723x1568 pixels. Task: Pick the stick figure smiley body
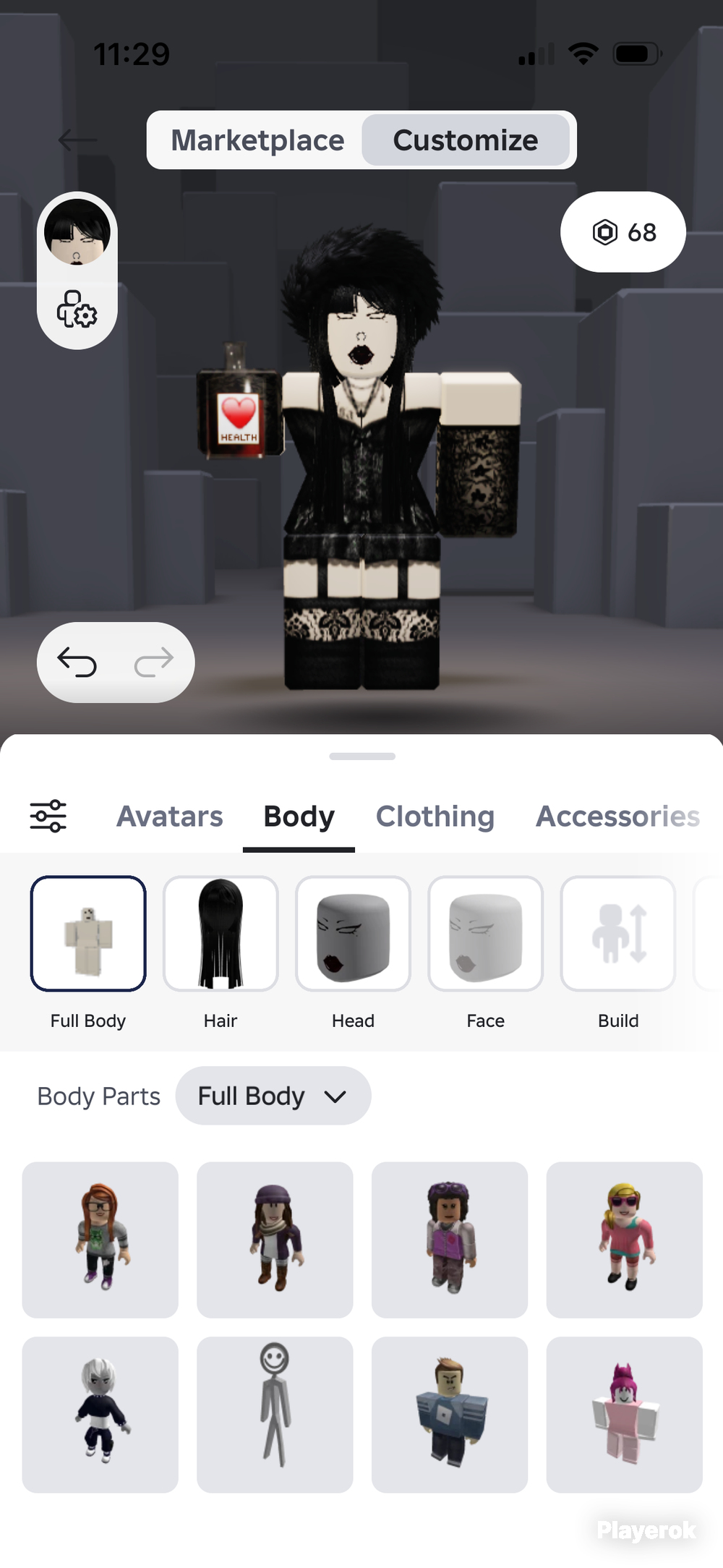coord(275,1415)
